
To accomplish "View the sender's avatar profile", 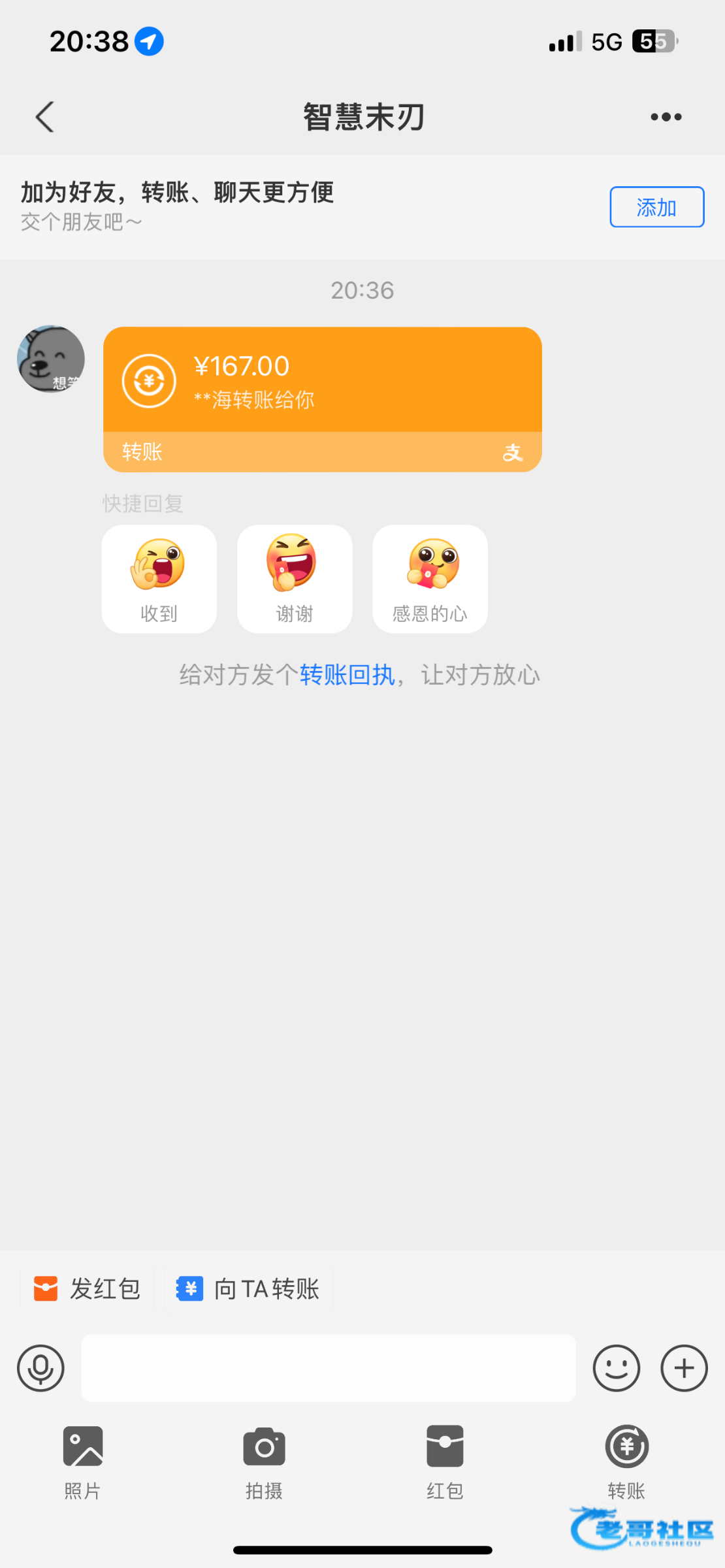I will 50,359.
